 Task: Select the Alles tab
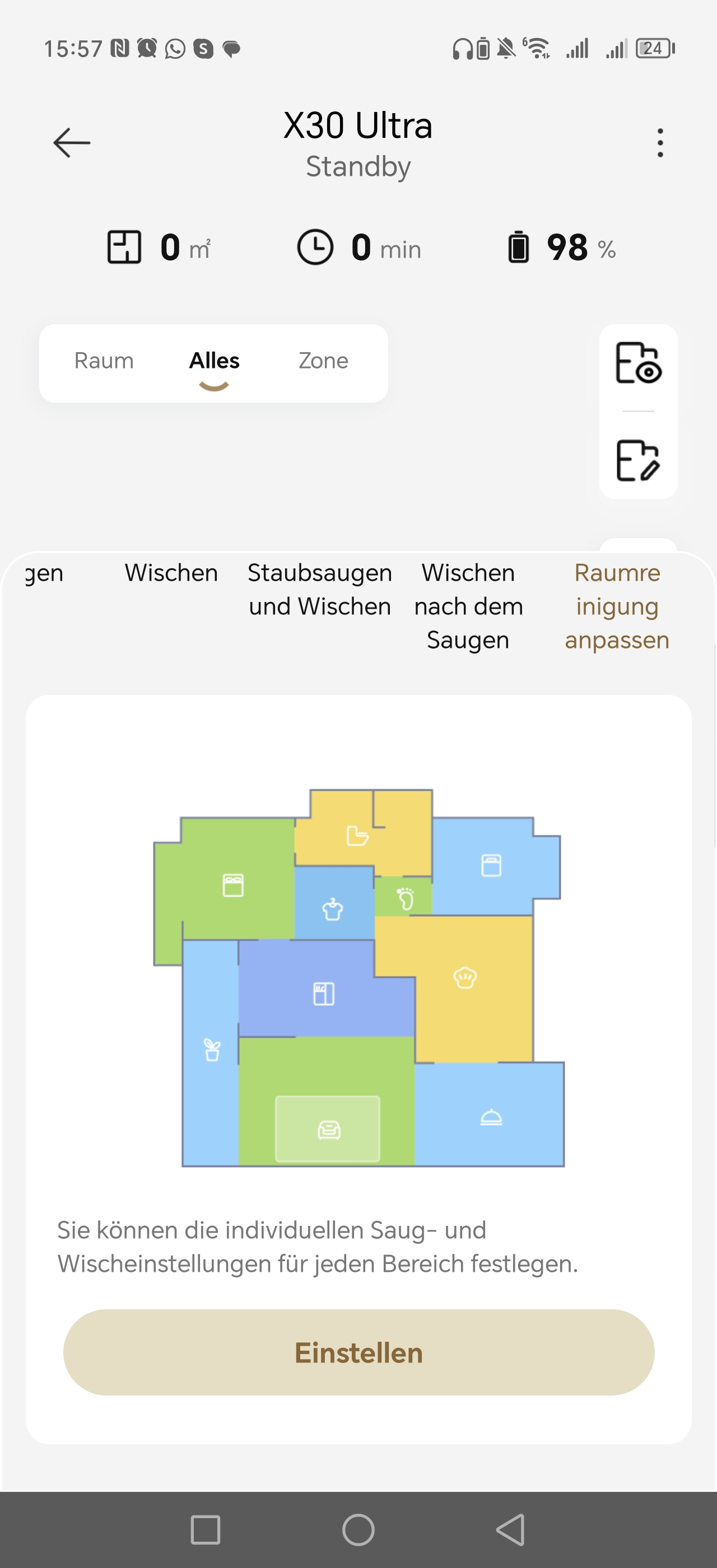(x=213, y=361)
